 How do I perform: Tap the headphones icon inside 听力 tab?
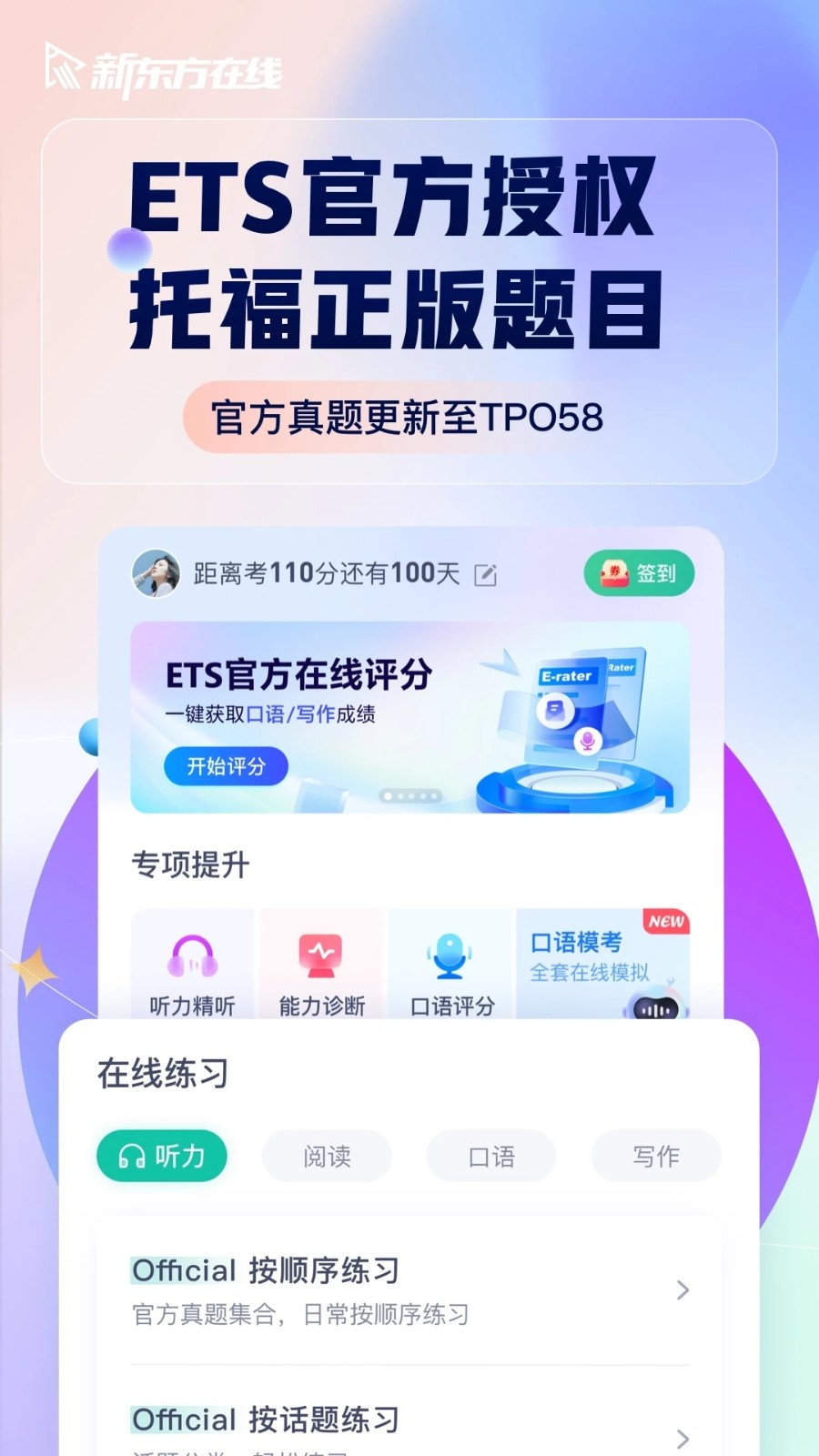[x=130, y=1156]
